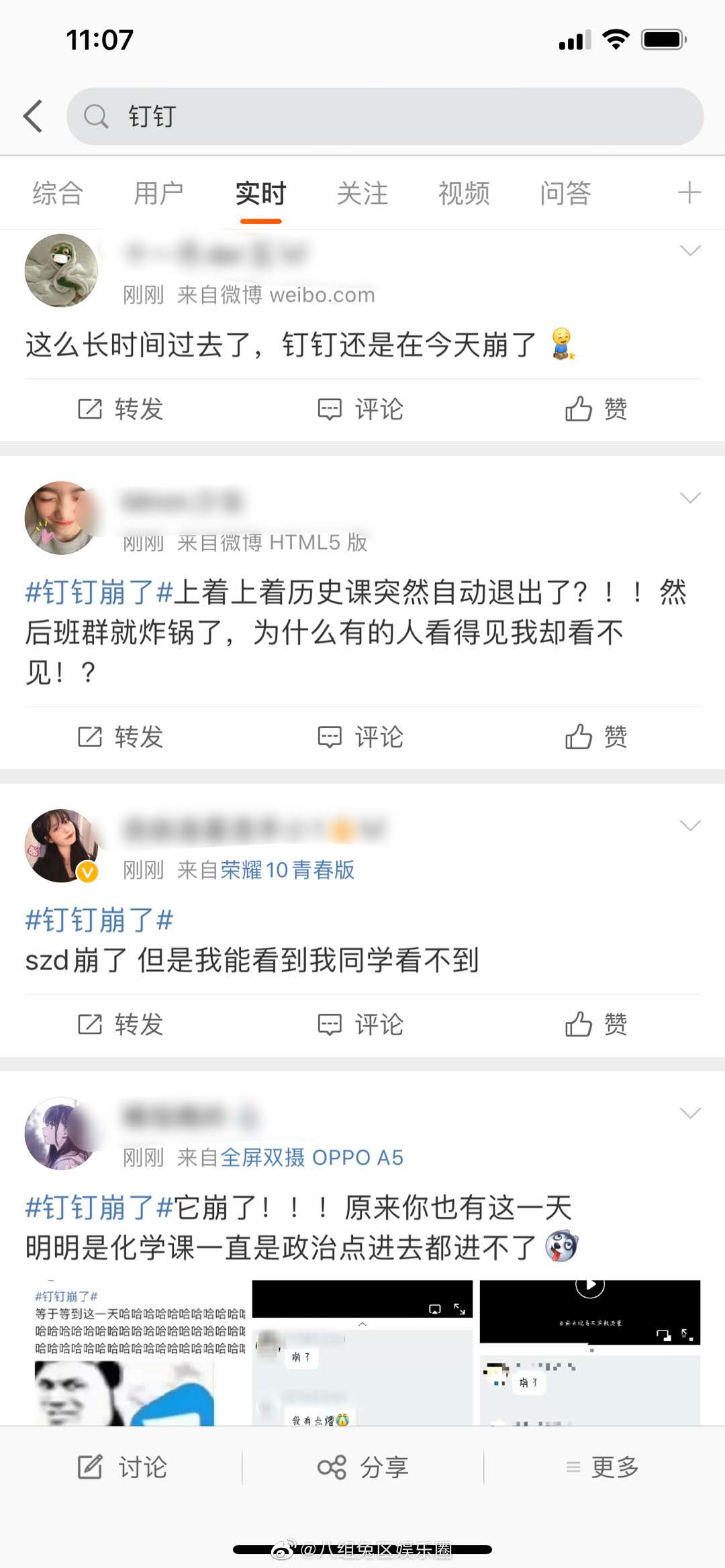Like the post about 历史课
The width and height of the screenshot is (725, 1568).
[596, 737]
